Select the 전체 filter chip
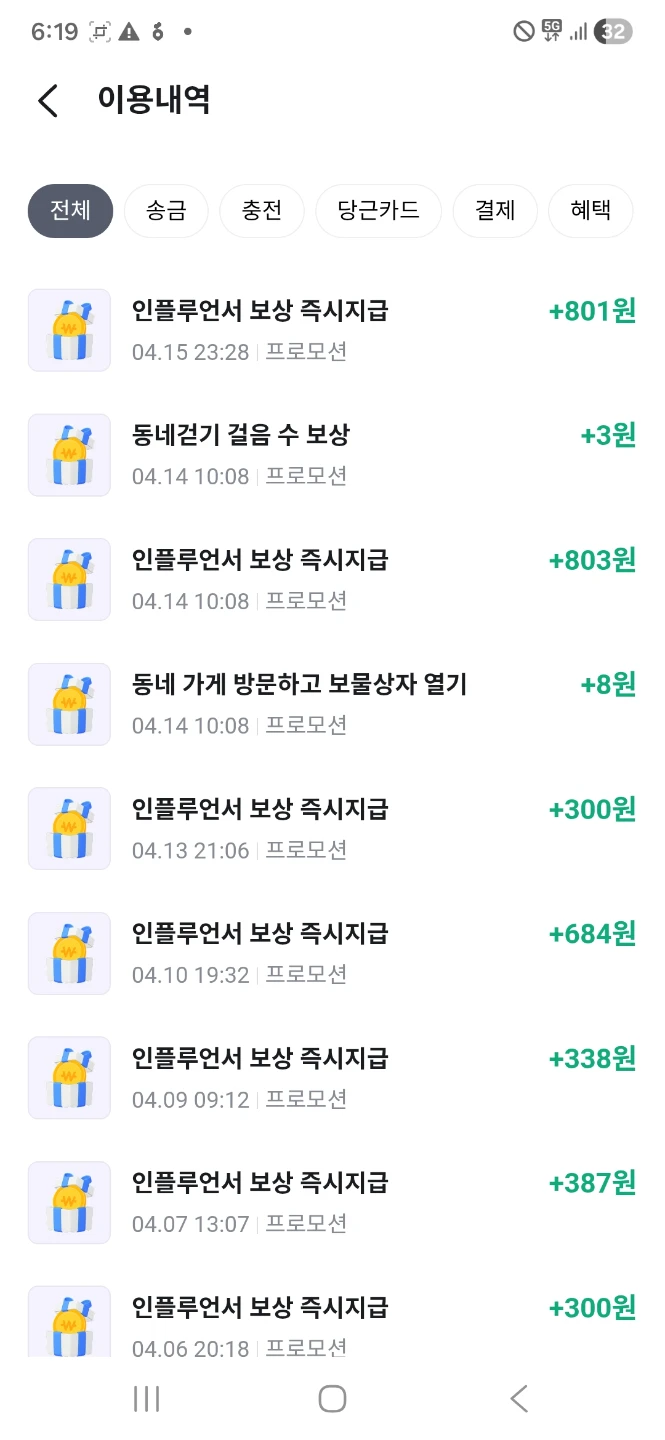Viewport: 665px width, 1440px height. [x=70, y=211]
